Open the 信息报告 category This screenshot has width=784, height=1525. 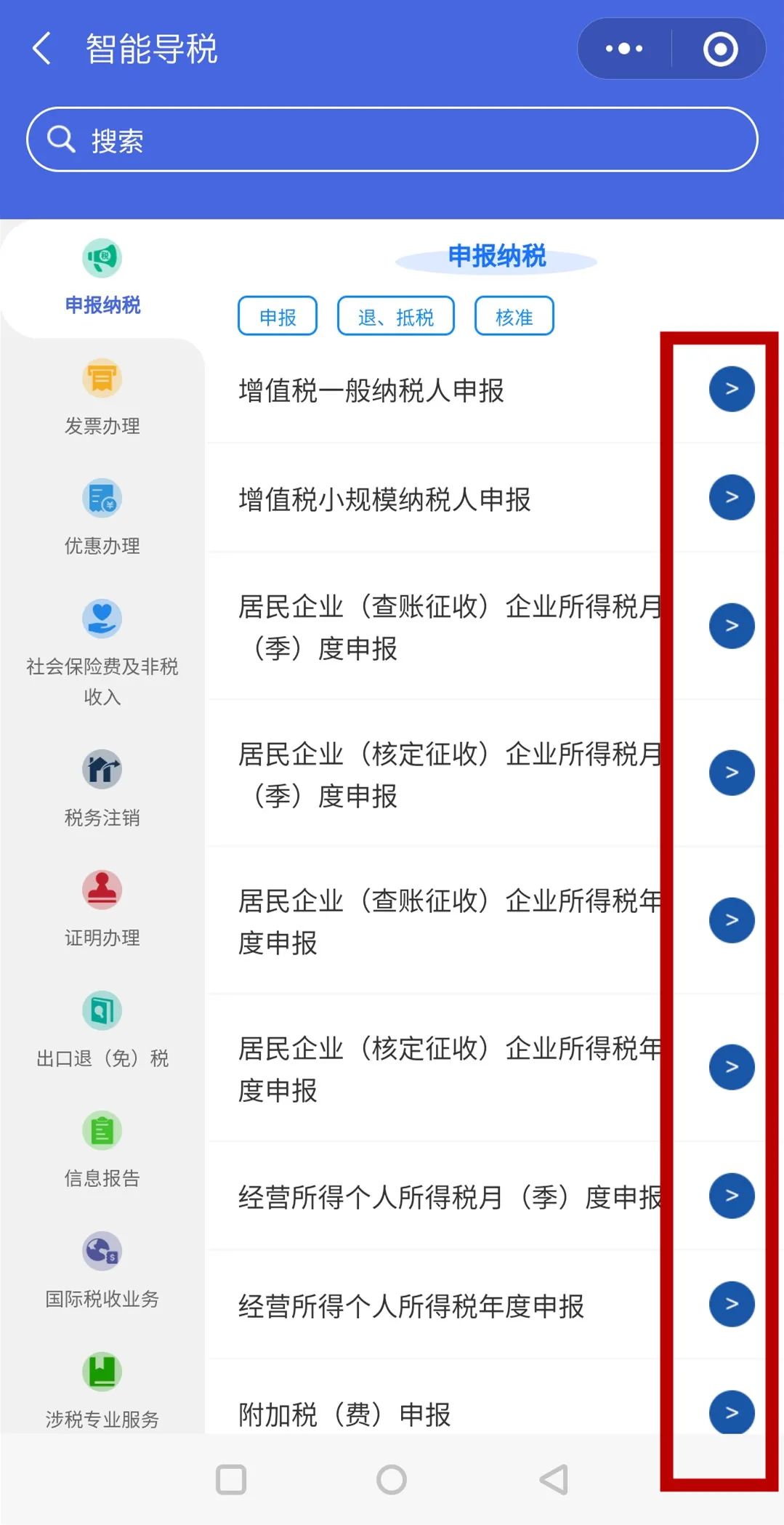(102, 1150)
